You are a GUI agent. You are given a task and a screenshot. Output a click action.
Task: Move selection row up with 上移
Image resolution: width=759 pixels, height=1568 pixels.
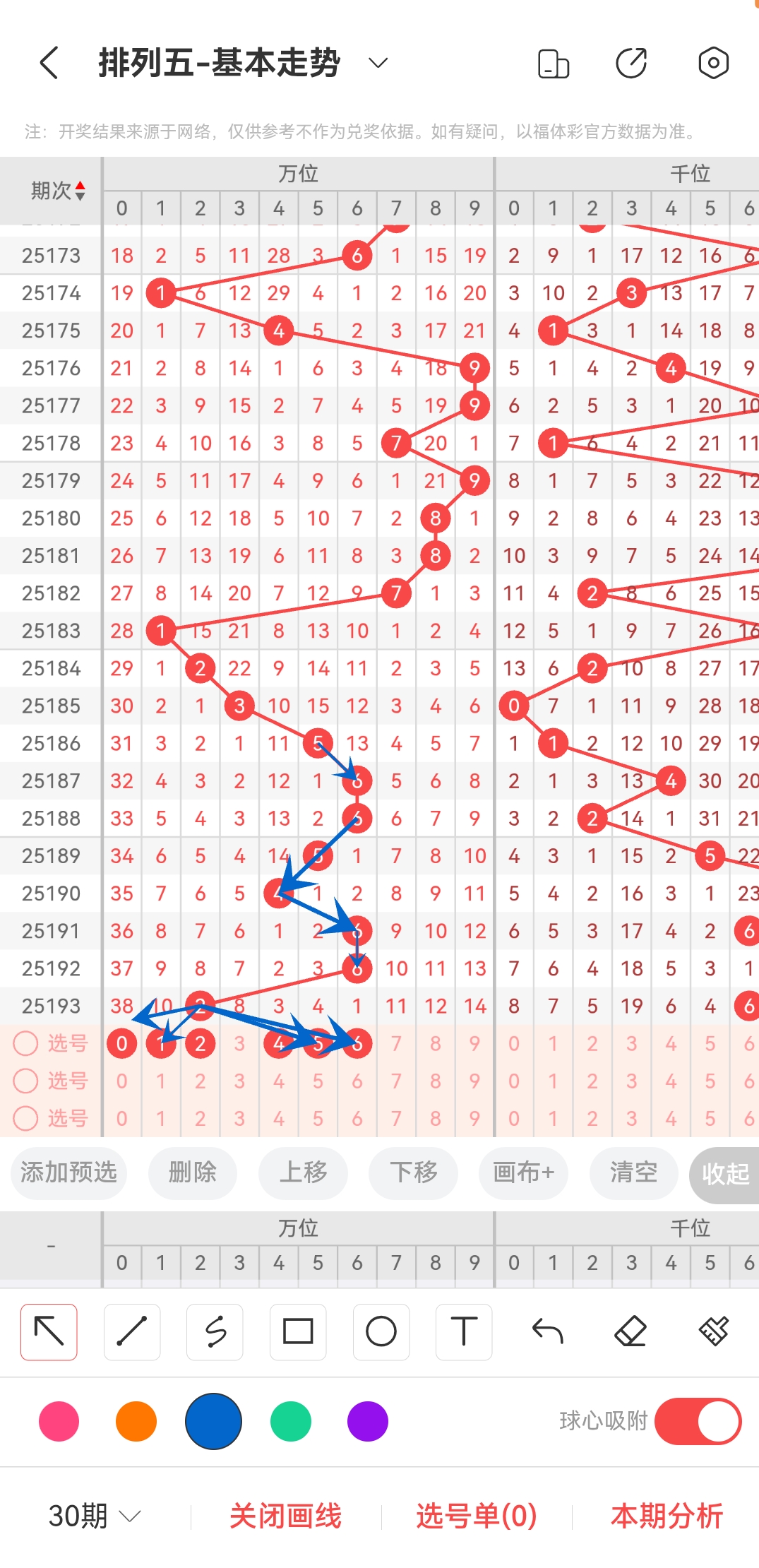tap(304, 1172)
